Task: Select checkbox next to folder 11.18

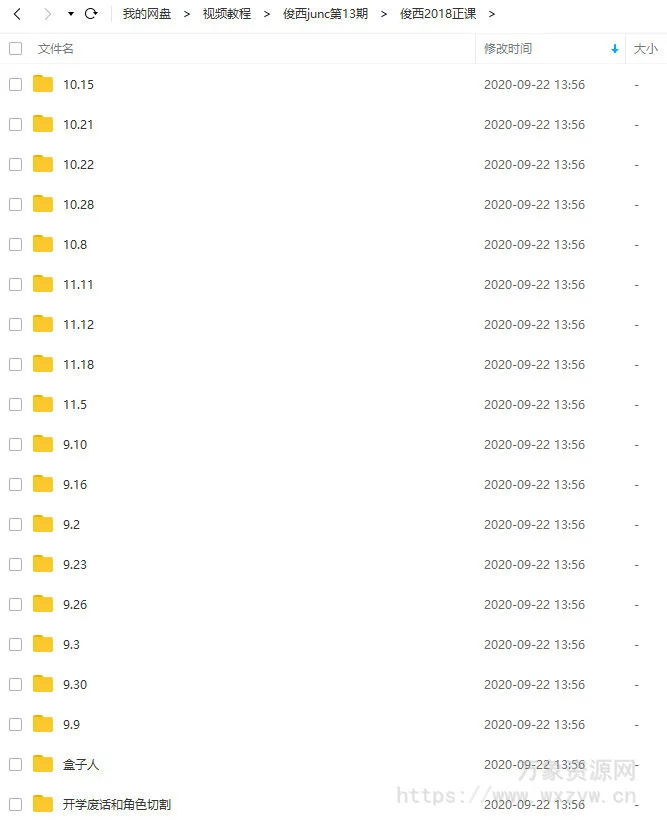Action: click(x=15, y=364)
